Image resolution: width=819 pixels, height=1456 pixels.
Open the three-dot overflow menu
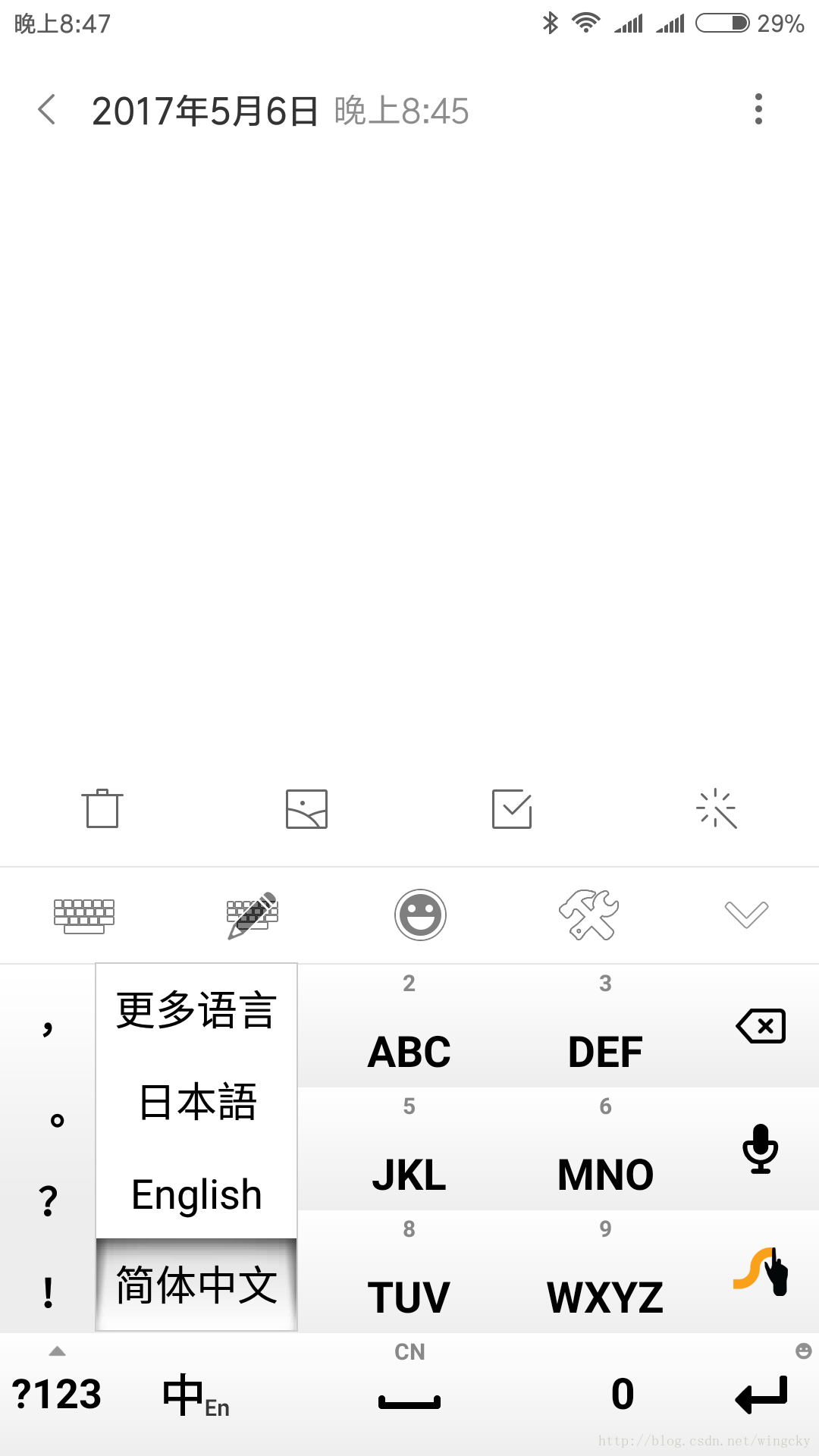(758, 110)
